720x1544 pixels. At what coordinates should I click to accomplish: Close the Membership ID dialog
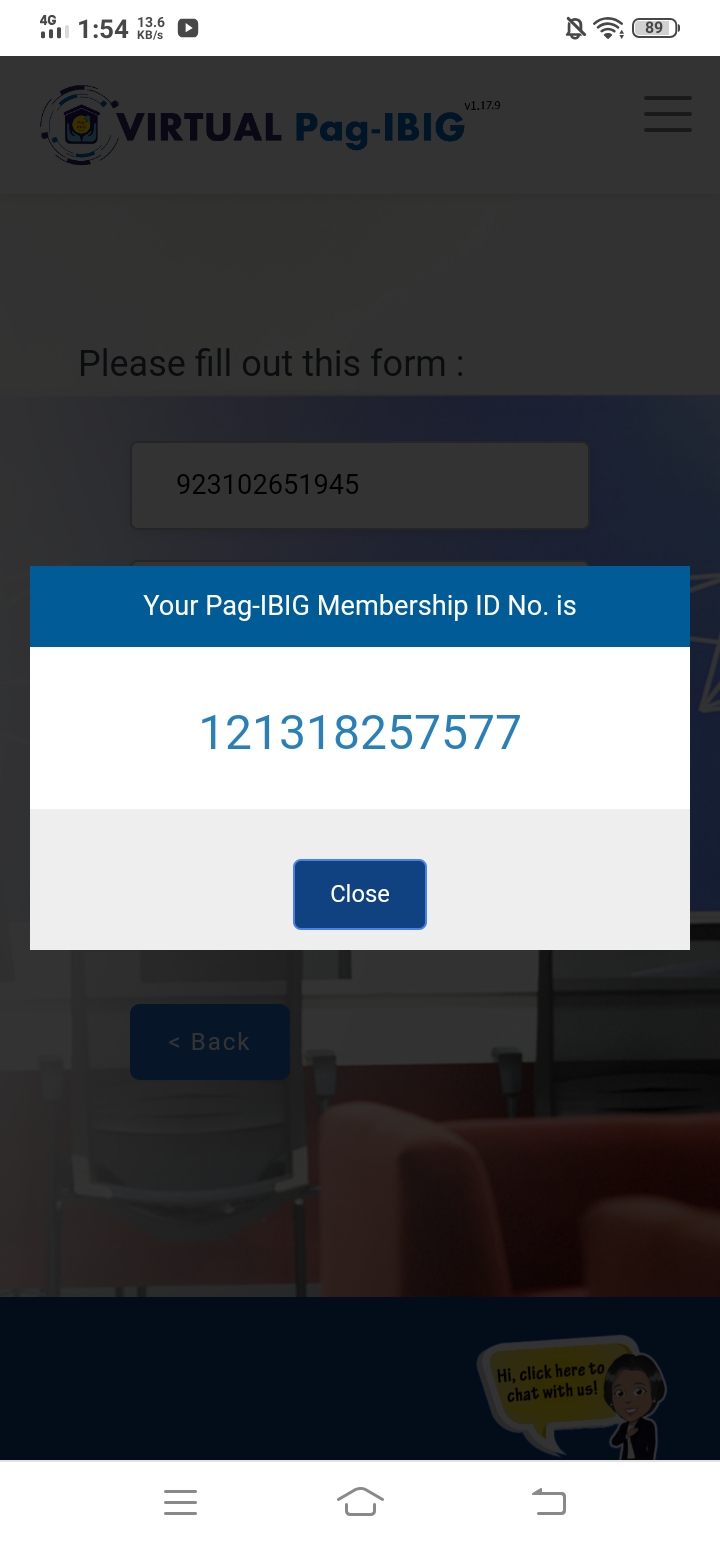click(x=360, y=894)
